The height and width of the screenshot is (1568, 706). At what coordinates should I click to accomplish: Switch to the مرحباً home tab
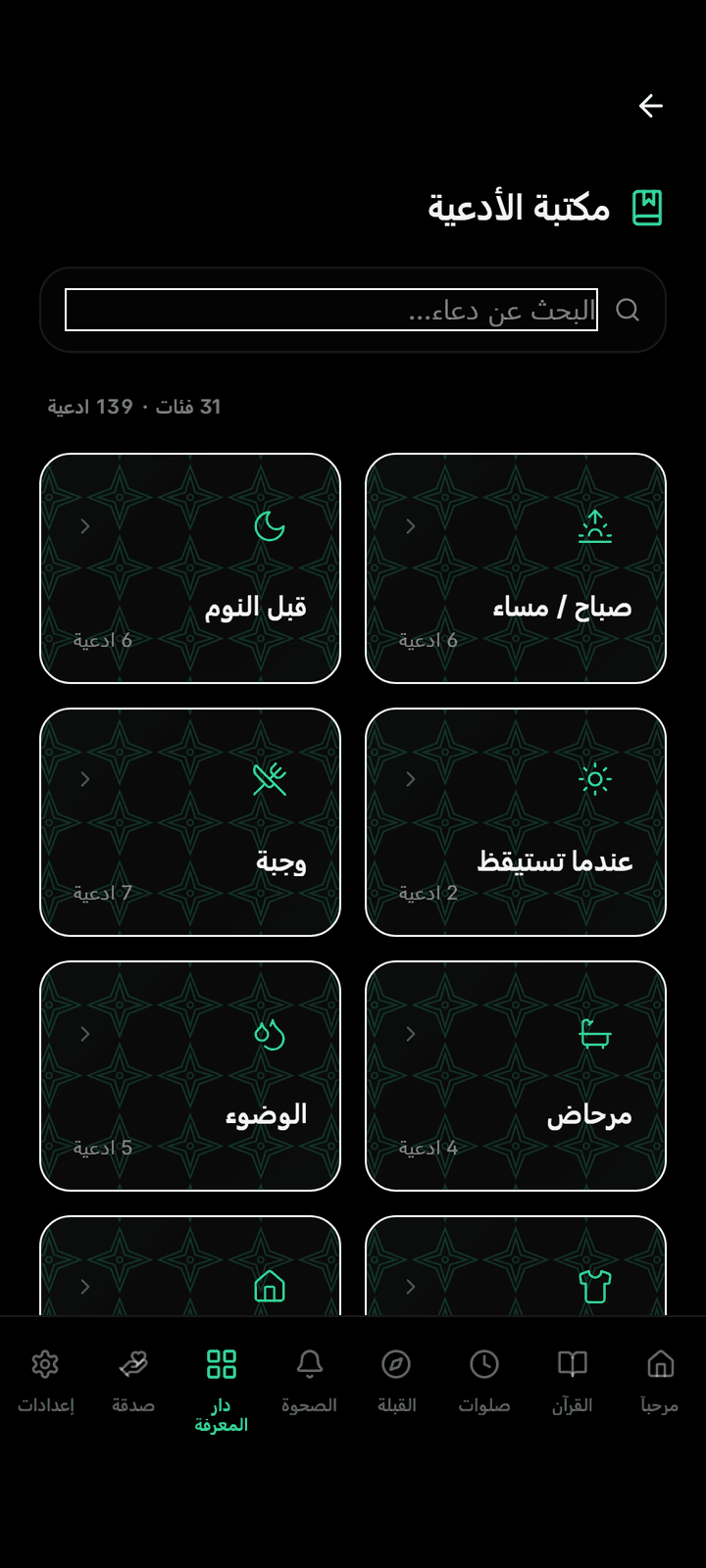[660, 1380]
